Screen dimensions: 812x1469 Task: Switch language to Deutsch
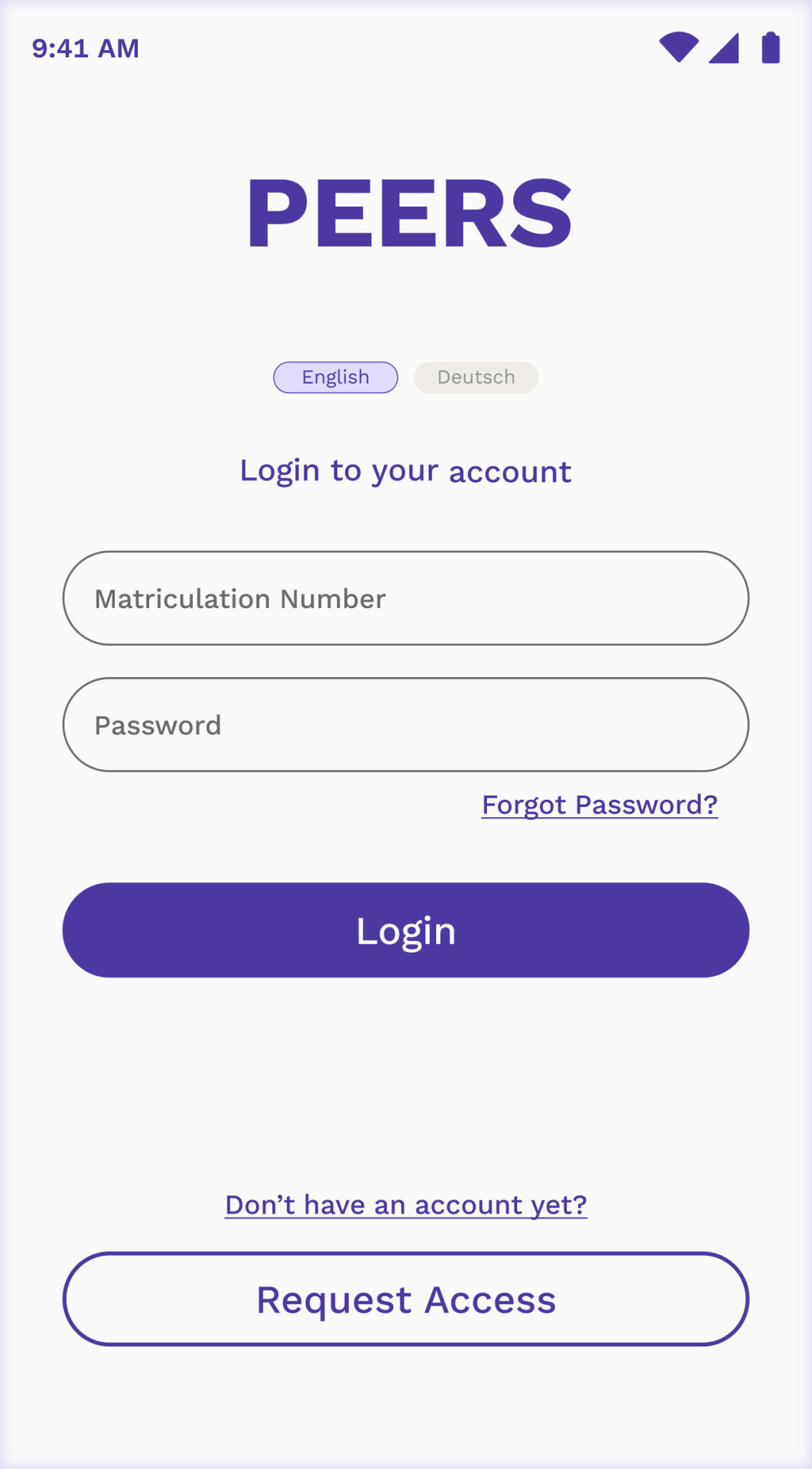coord(476,377)
